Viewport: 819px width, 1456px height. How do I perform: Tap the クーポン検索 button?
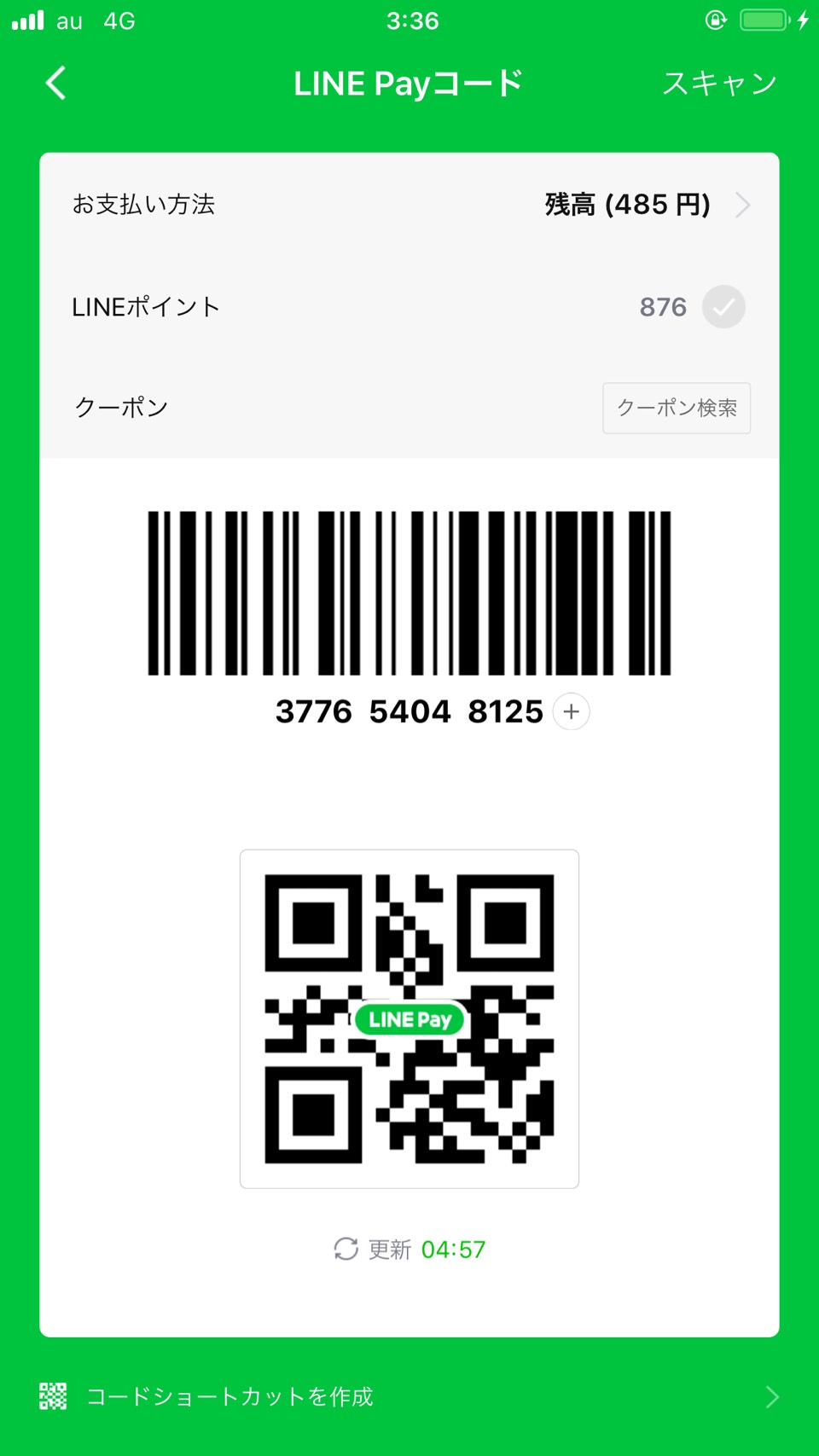tap(677, 408)
